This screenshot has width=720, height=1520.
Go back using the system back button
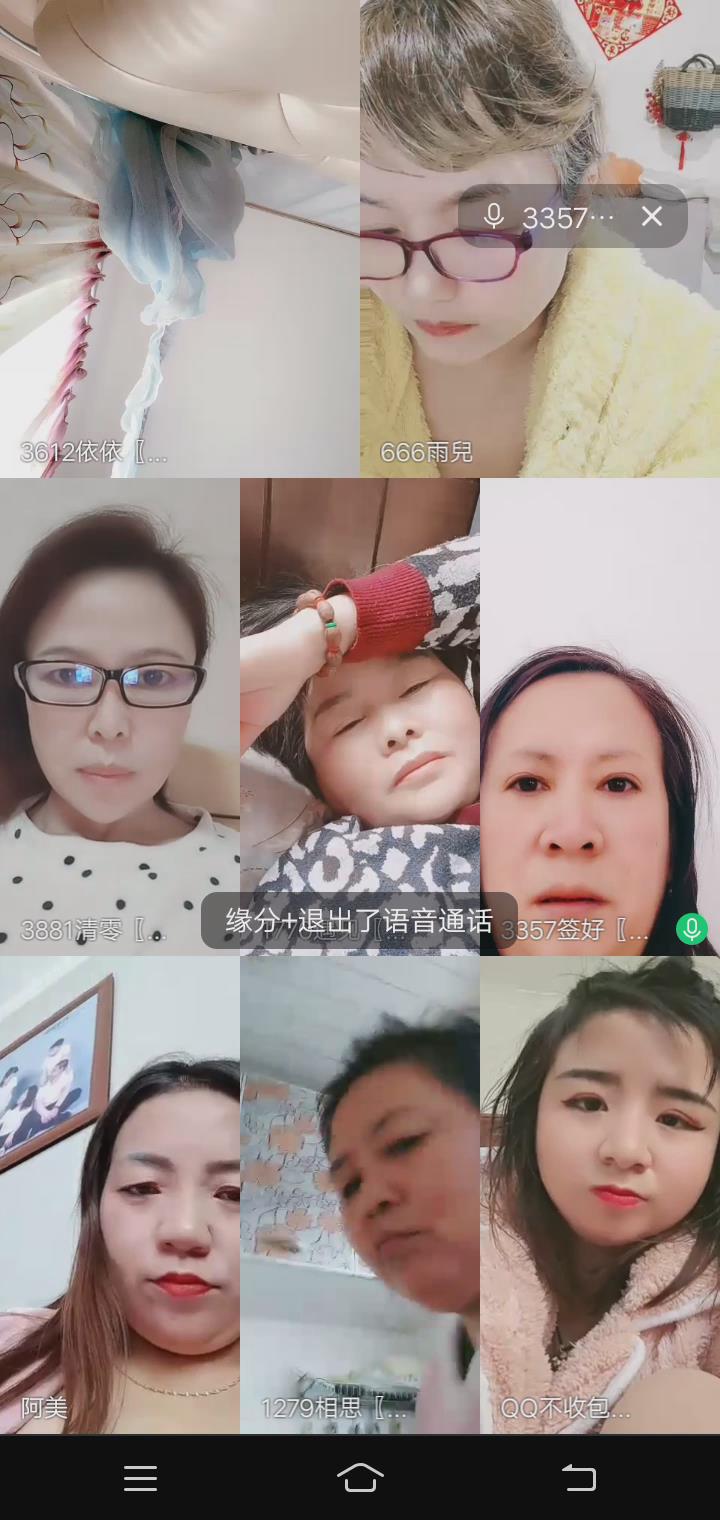pyautogui.click(x=578, y=1478)
